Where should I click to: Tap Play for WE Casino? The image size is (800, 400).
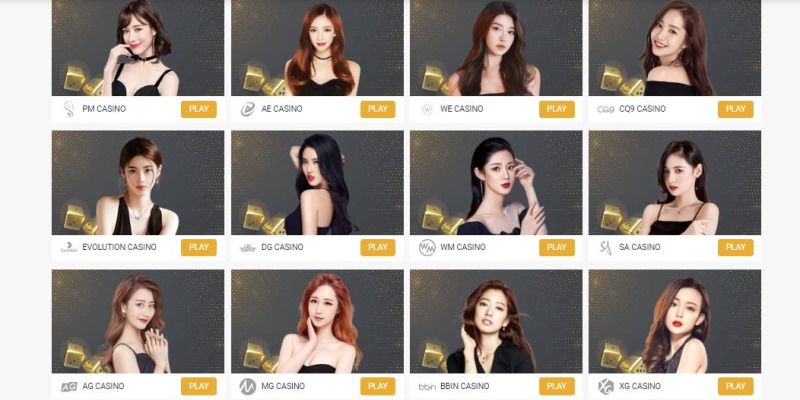pos(556,109)
